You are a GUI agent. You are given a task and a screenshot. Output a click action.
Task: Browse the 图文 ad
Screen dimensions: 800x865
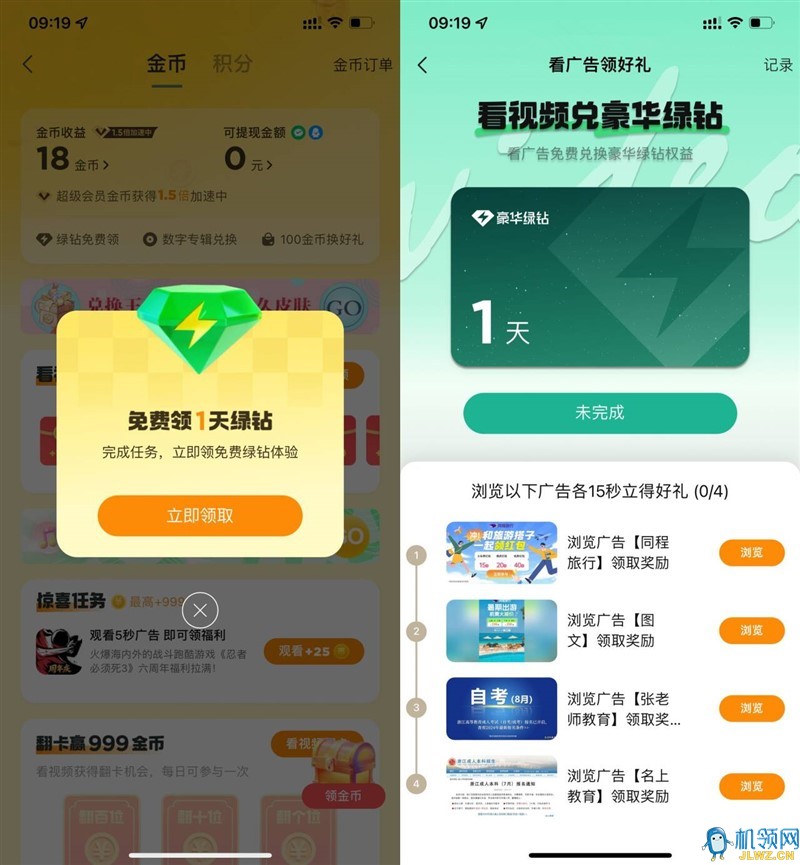coord(751,630)
